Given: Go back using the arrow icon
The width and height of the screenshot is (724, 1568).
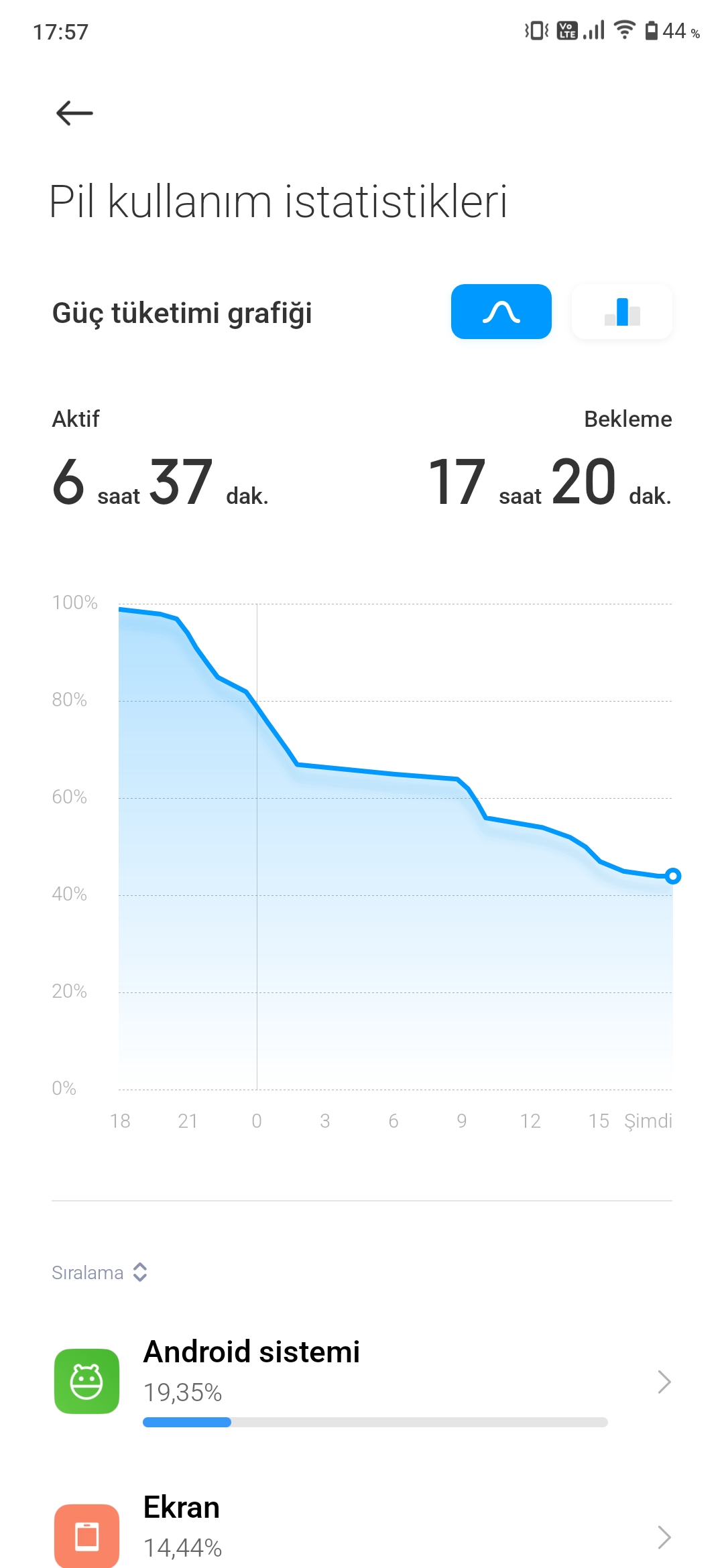Looking at the screenshot, I should pos(74,113).
